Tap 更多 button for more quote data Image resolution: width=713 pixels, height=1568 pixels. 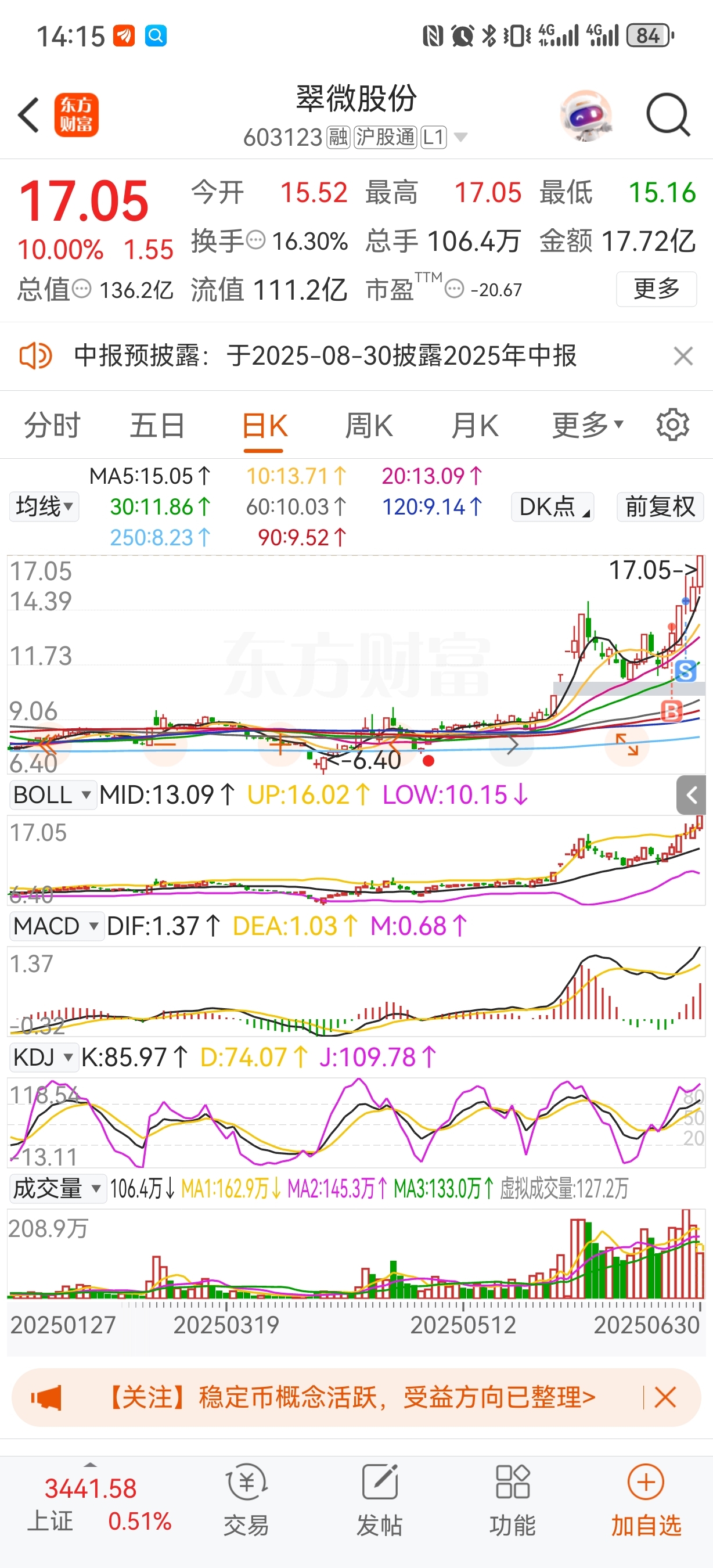coord(656,289)
